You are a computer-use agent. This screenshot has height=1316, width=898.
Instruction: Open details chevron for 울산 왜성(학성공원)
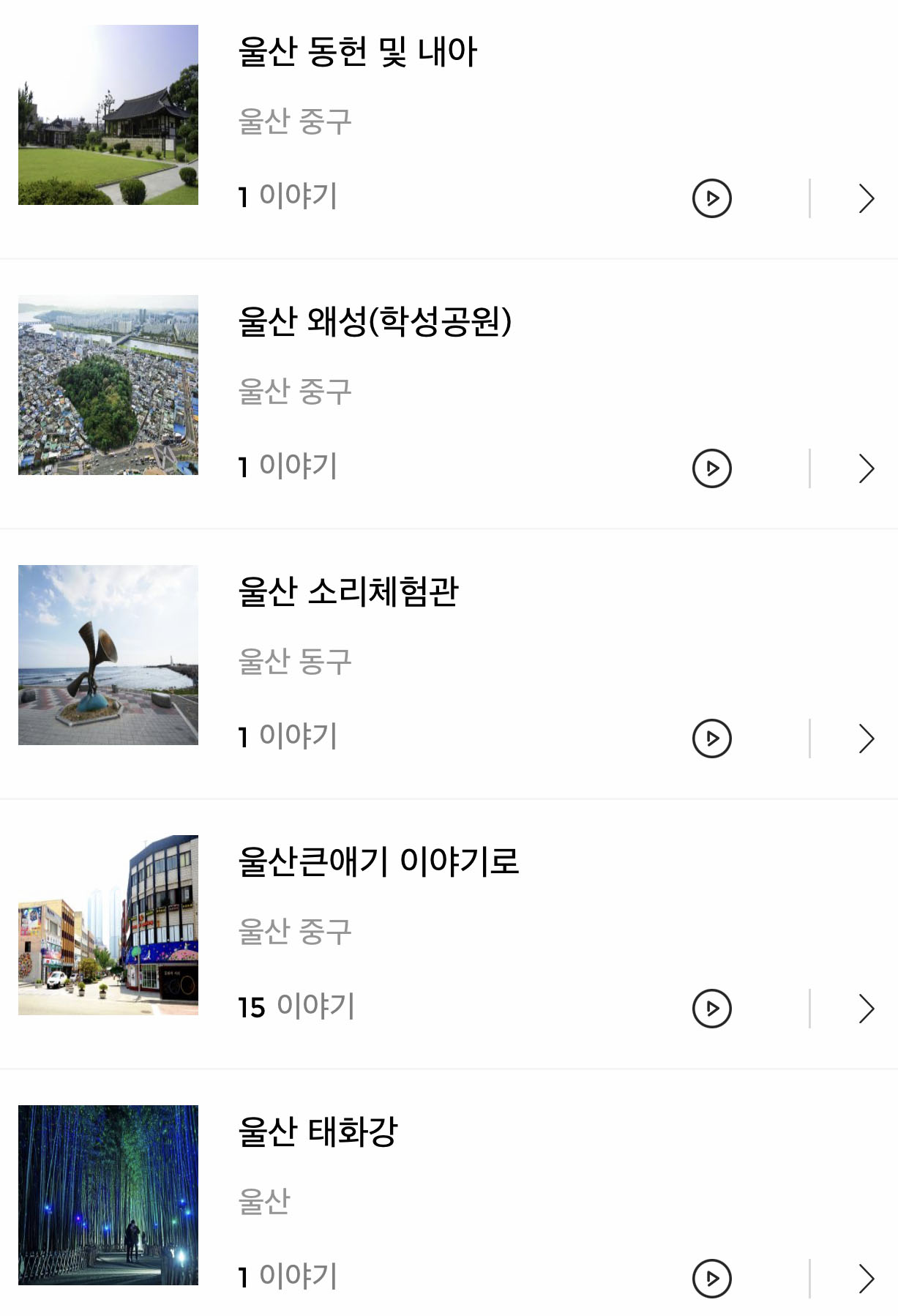tap(866, 468)
